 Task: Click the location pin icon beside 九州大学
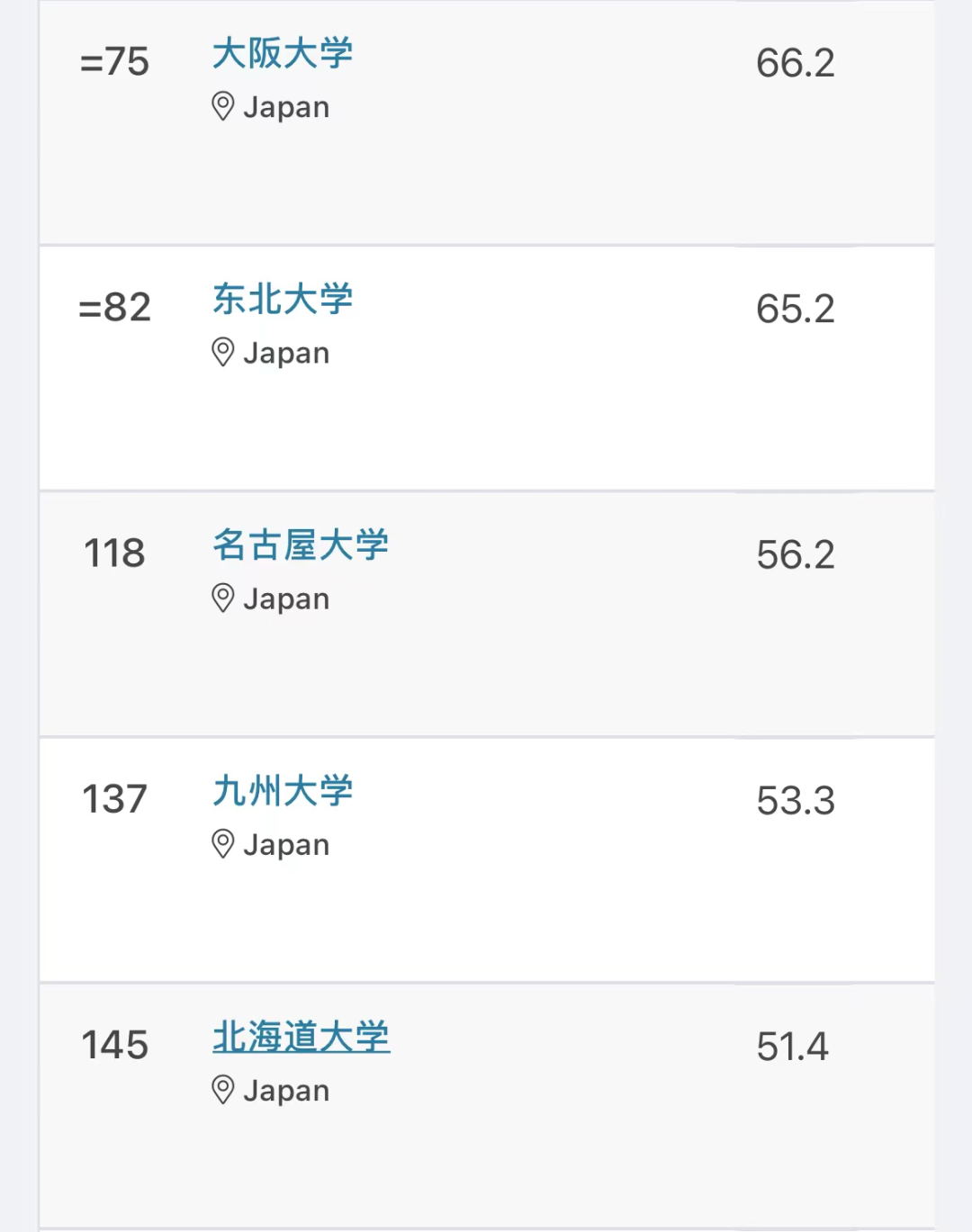tap(221, 844)
